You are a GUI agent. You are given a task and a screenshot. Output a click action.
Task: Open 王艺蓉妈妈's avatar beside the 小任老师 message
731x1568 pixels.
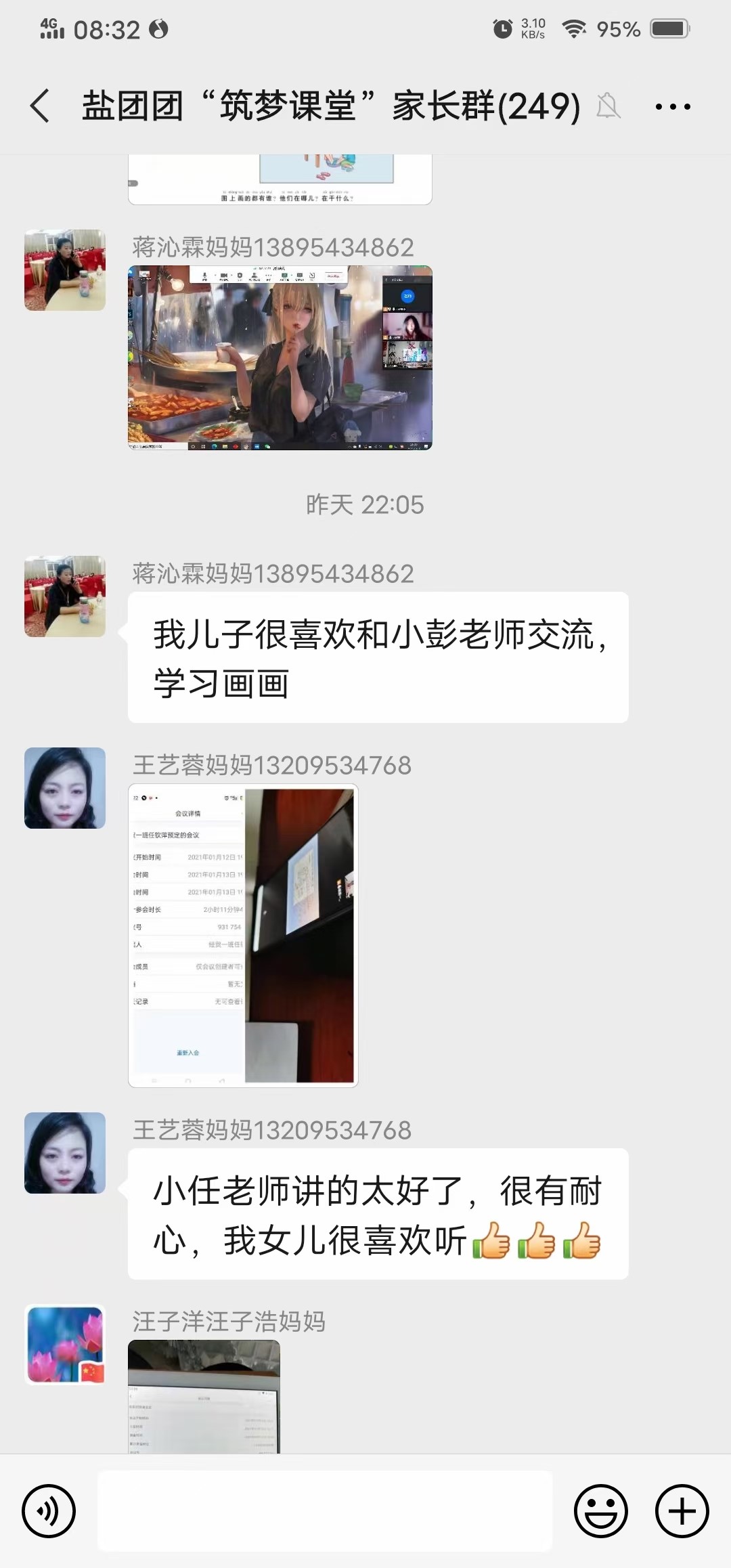point(65,1152)
